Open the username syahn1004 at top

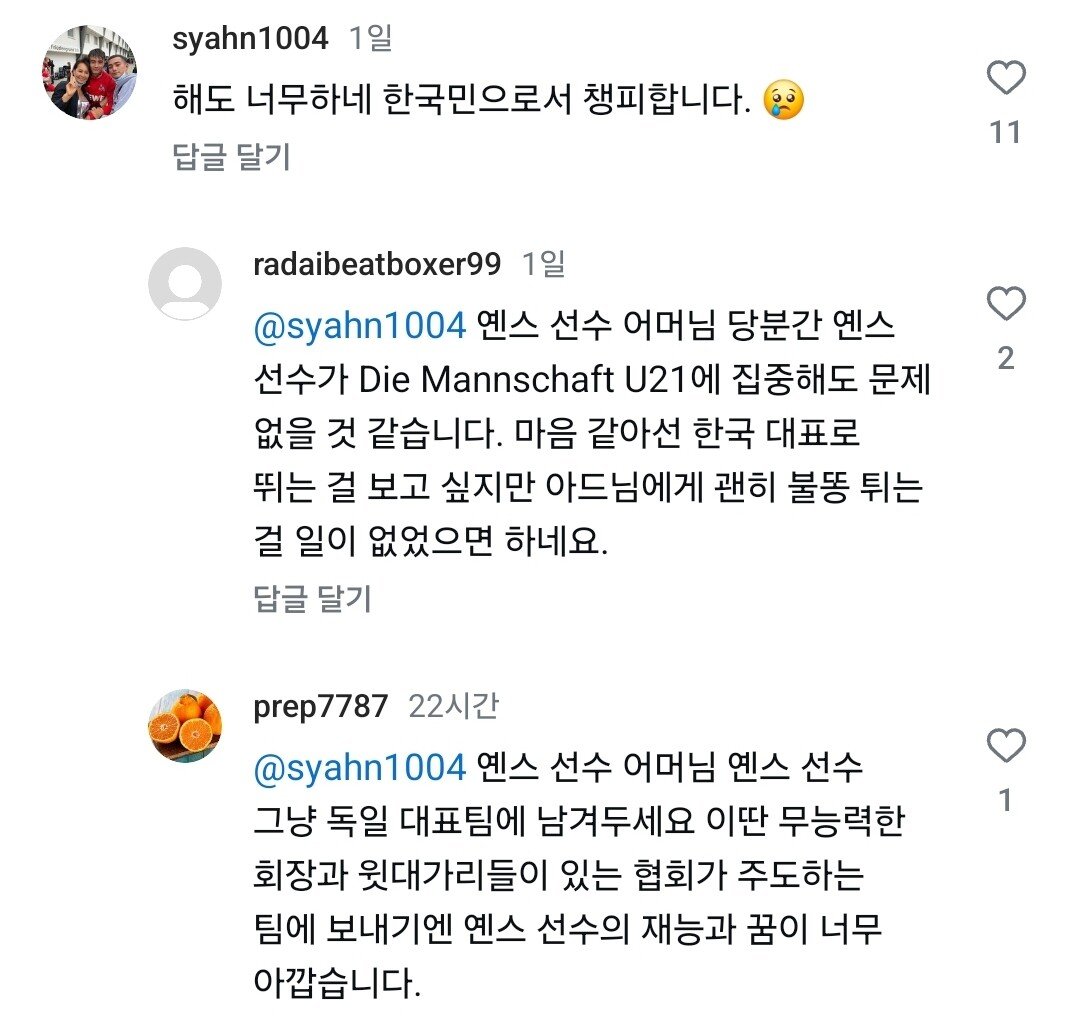point(250,39)
